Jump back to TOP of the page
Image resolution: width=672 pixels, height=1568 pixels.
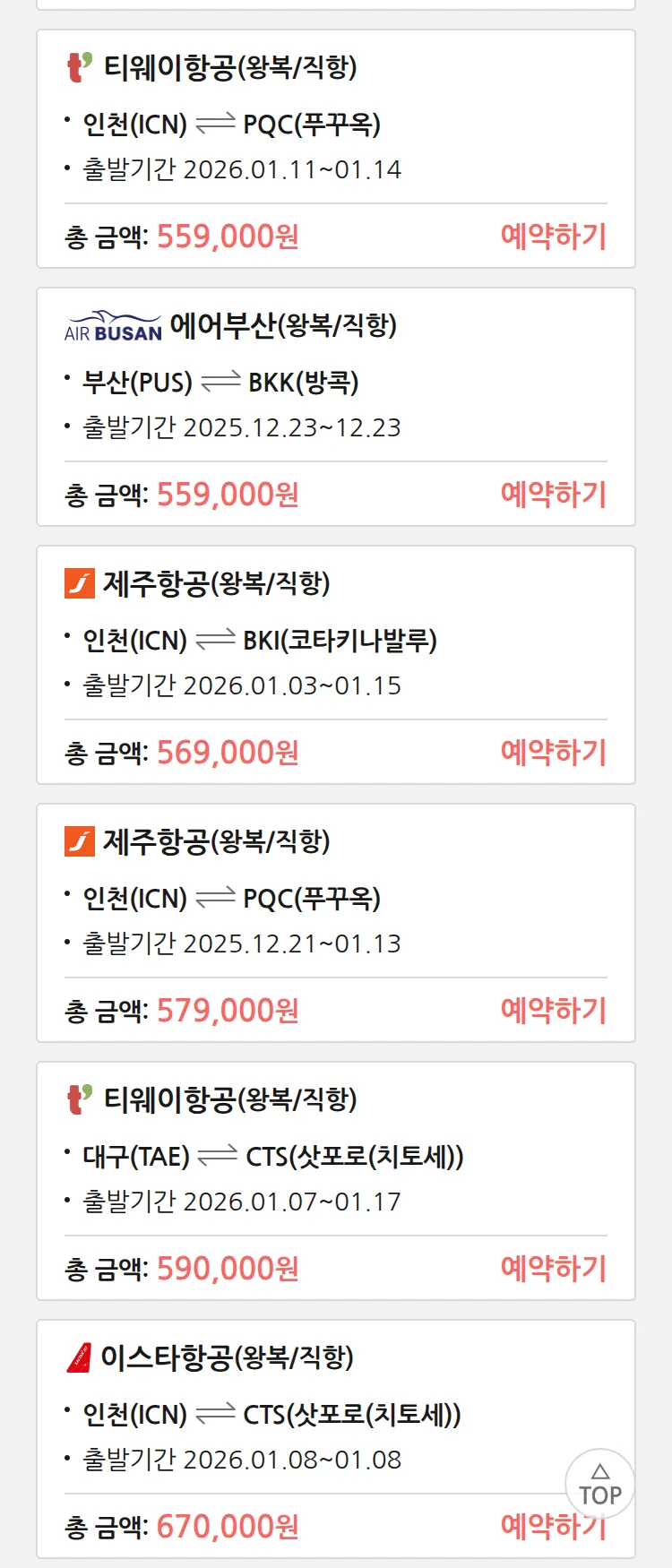tap(599, 1485)
